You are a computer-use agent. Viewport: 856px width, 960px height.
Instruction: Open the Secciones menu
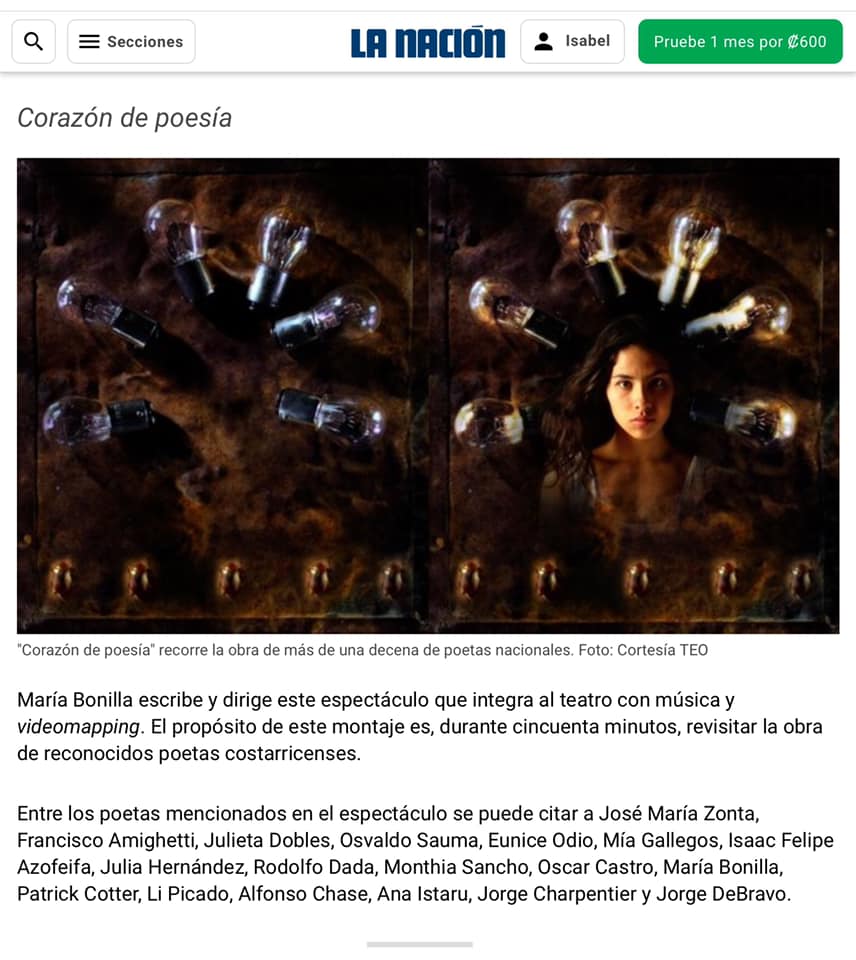[x=131, y=42]
